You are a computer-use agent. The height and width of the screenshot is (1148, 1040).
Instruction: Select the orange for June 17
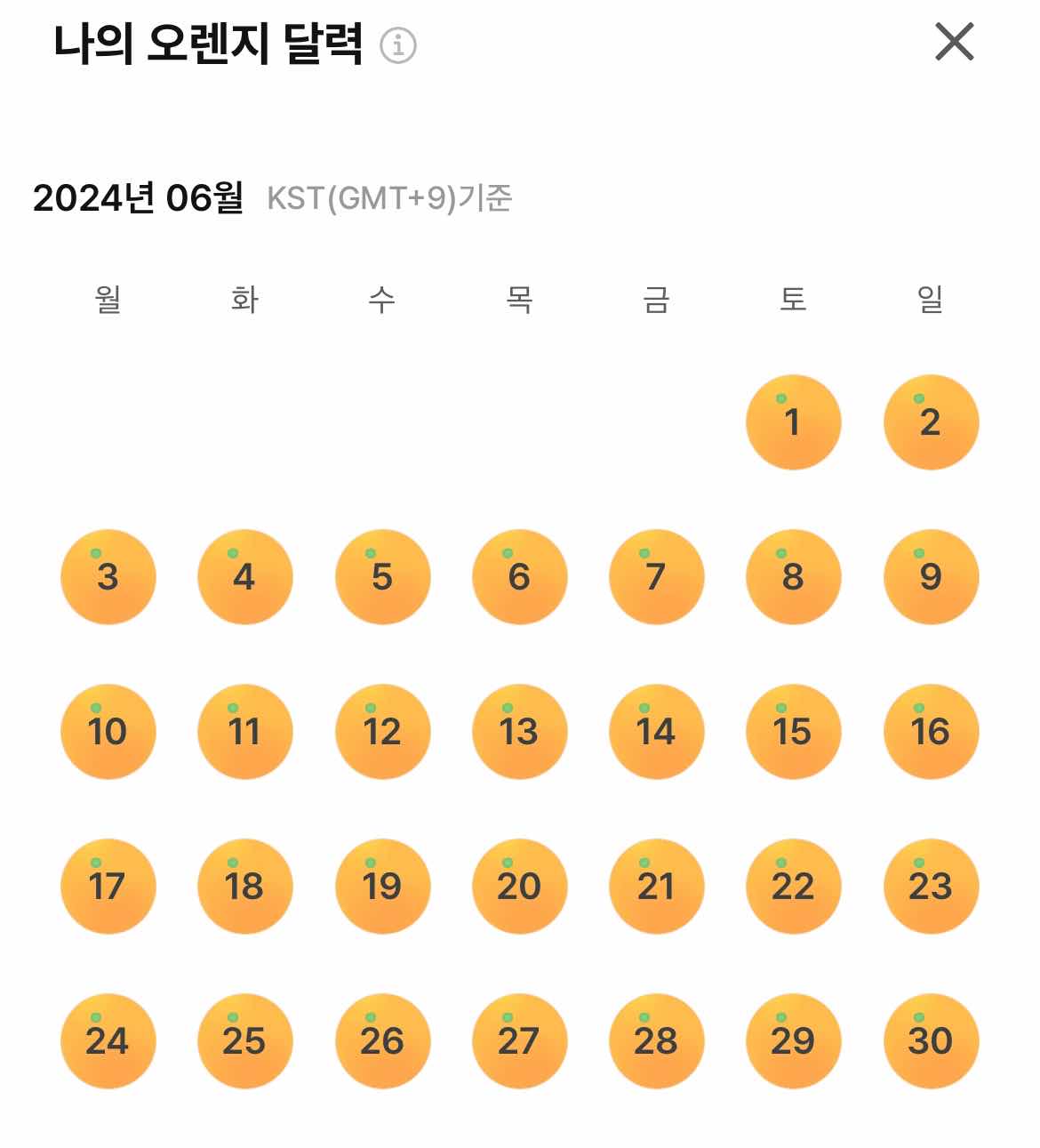pos(108,887)
